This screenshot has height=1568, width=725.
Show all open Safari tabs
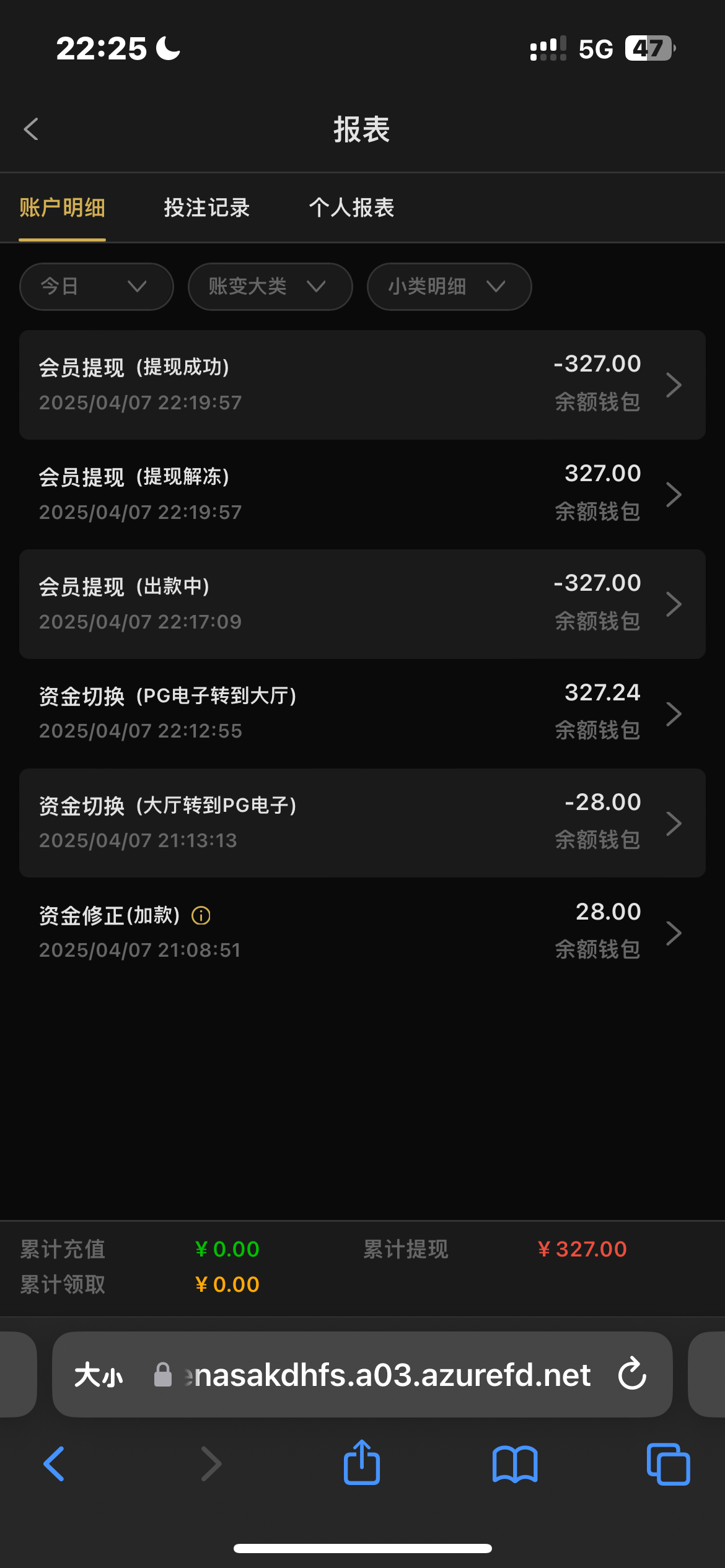pos(668,1464)
